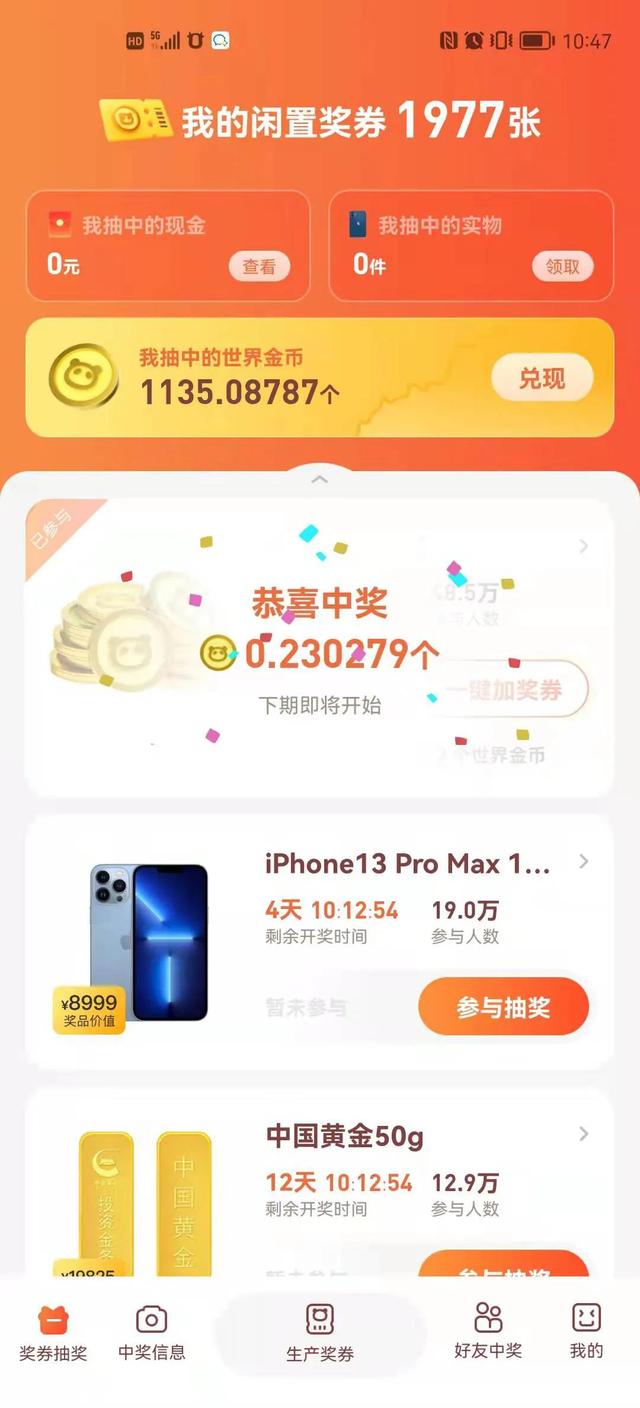
Task: Open the world coin prize card chevron
Action: tap(584, 546)
